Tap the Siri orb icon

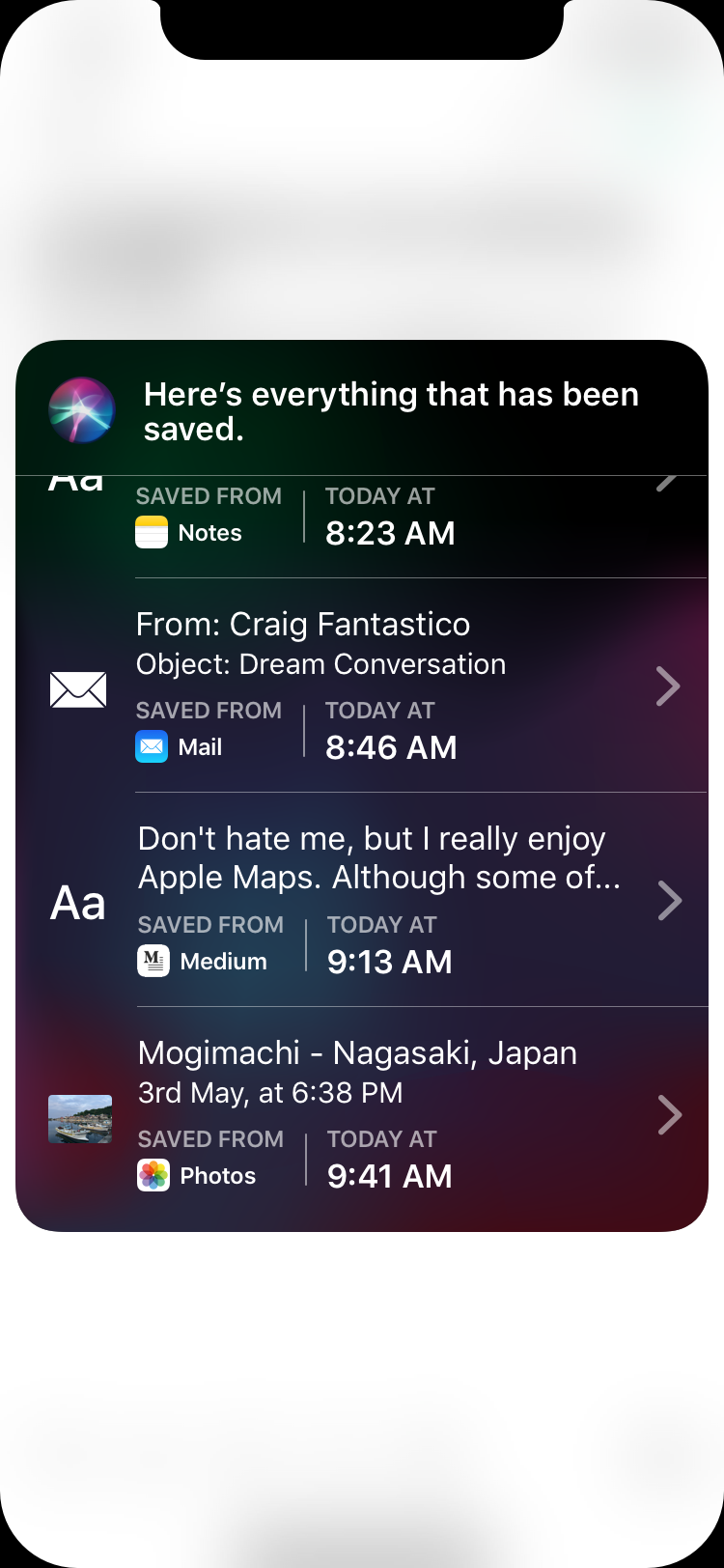[x=82, y=410]
